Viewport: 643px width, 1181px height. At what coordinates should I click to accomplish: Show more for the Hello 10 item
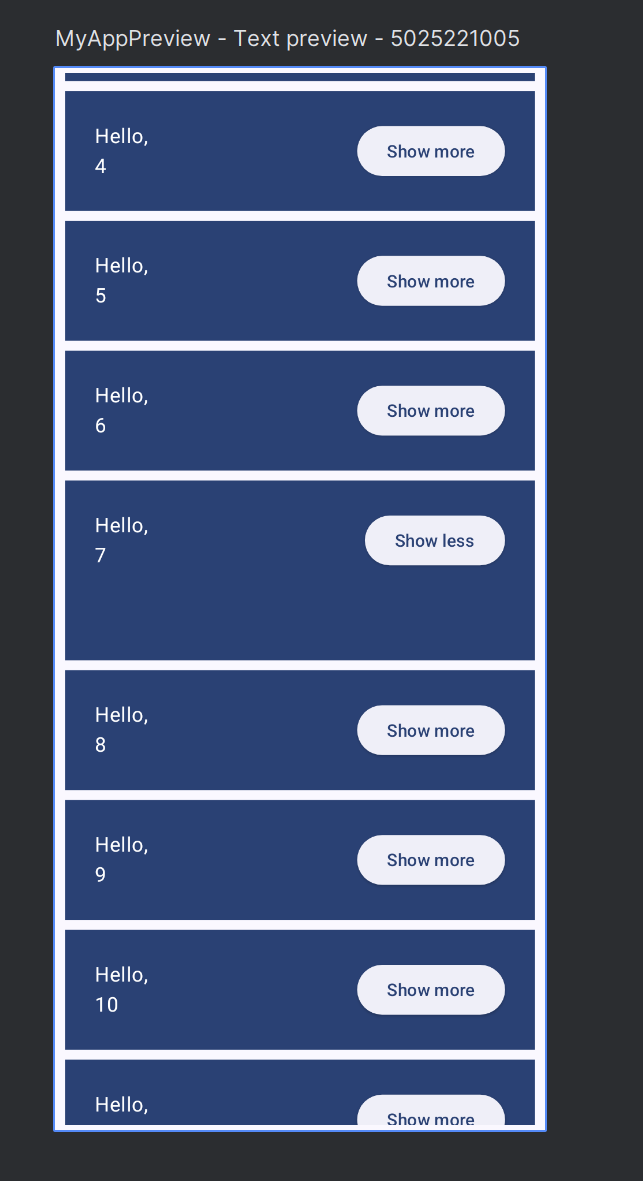coord(431,990)
